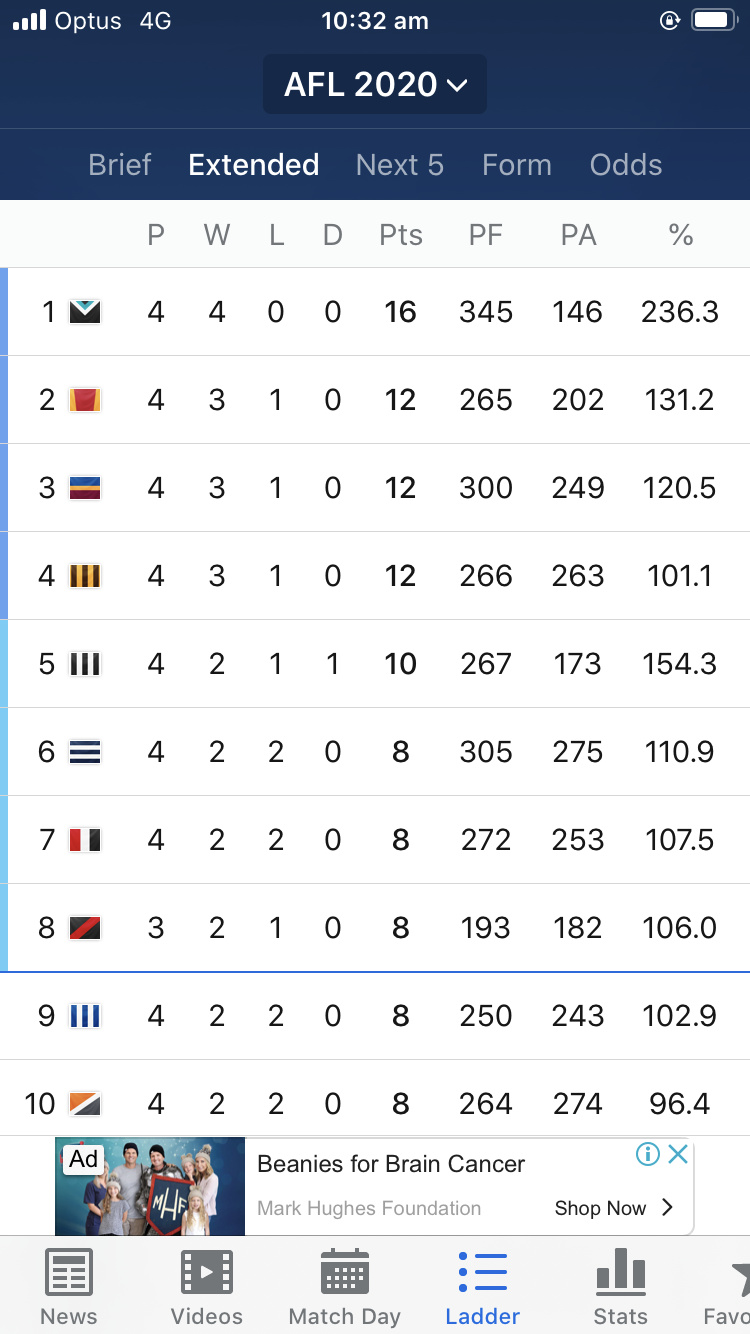The image size is (750, 1334).
Task: Open the ad info icon
Action: pos(648,1155)
